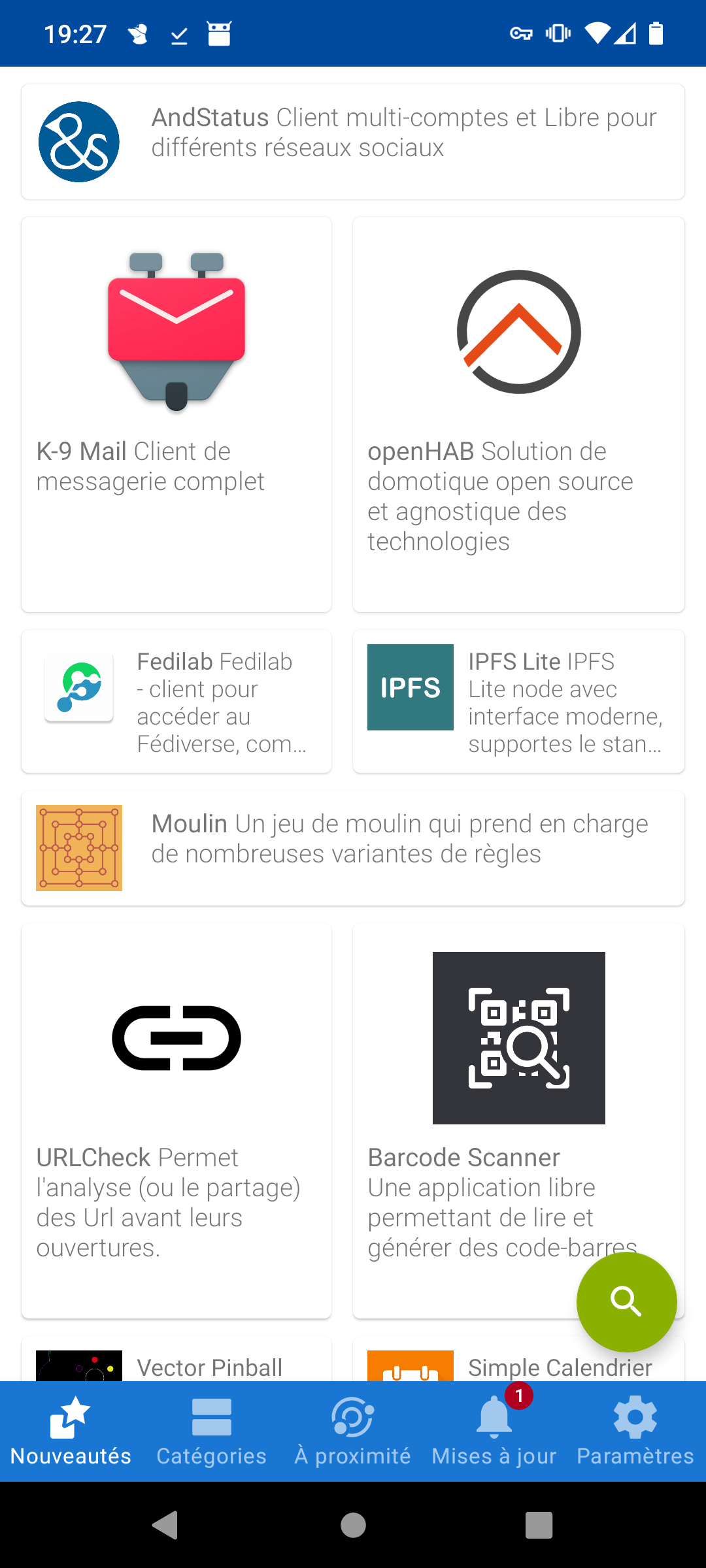Open the Mises à jour tab
The width and height of the screenshot is (706, 1568).
494,1431
